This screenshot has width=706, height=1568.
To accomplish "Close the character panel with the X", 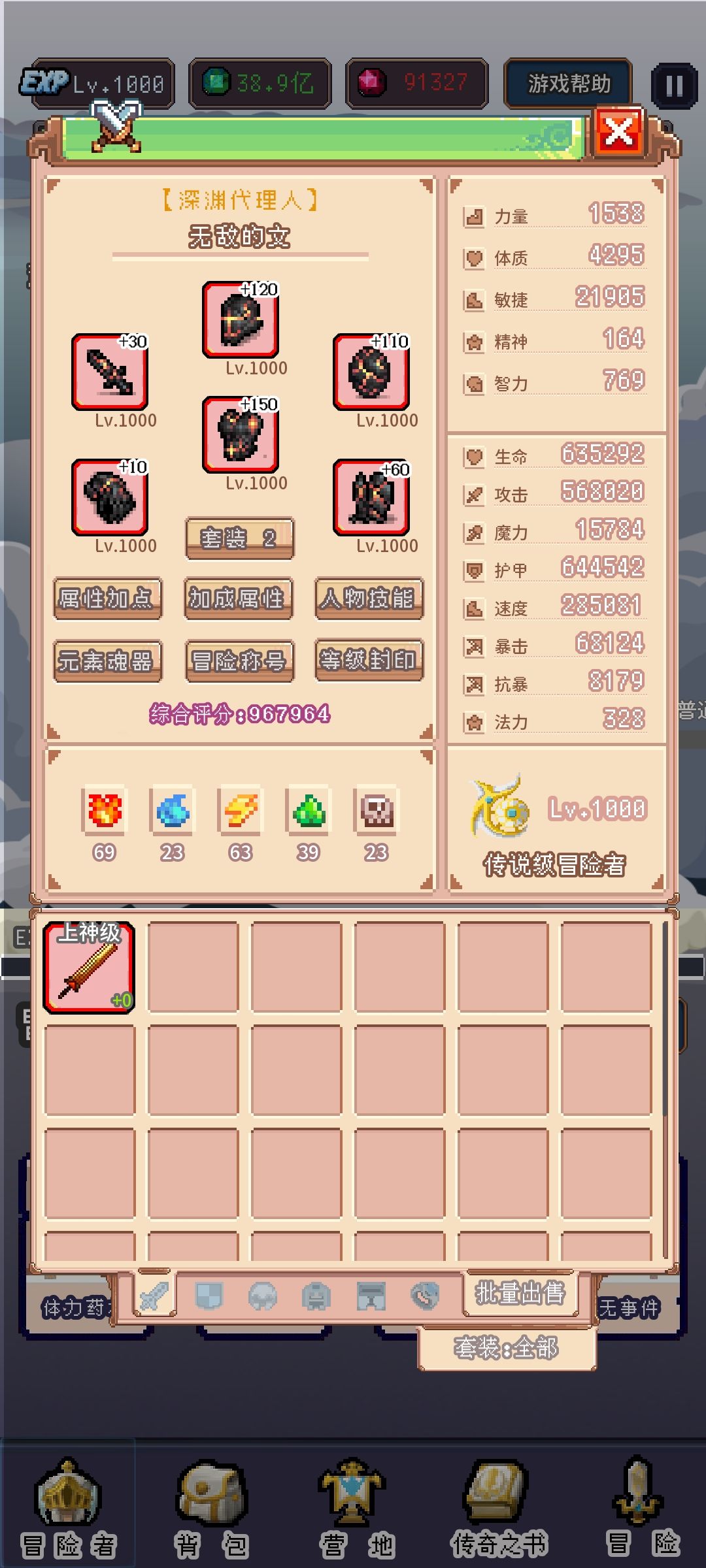I will [618, 134].
